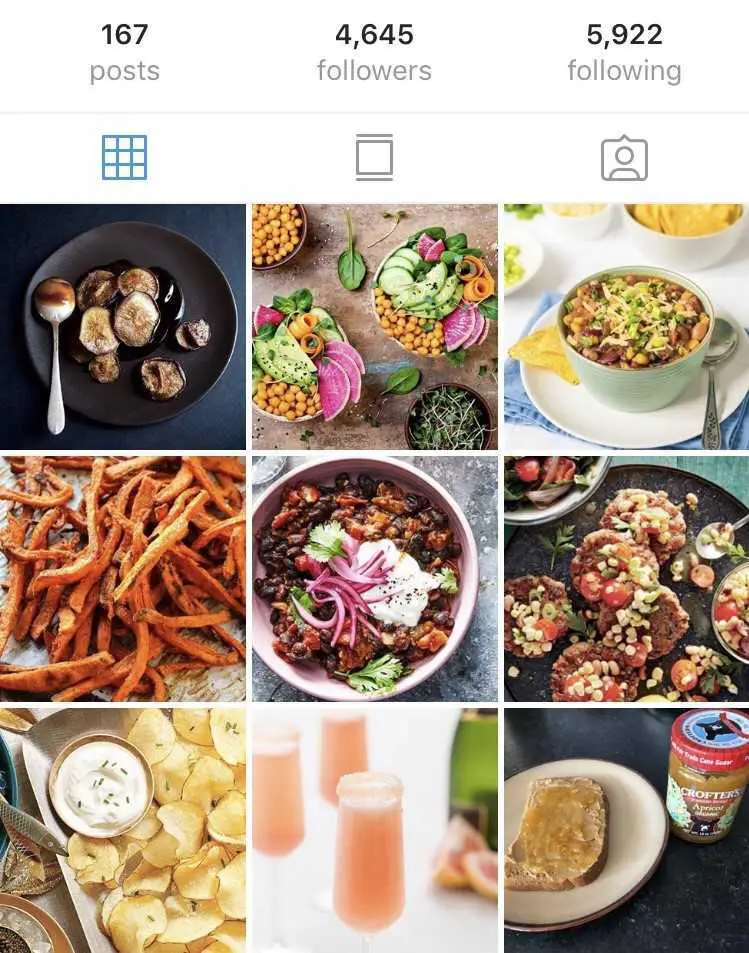Open the followers list
Image resolution: width=749 pixels, height=953 pixels.
(x=374, y=53)
